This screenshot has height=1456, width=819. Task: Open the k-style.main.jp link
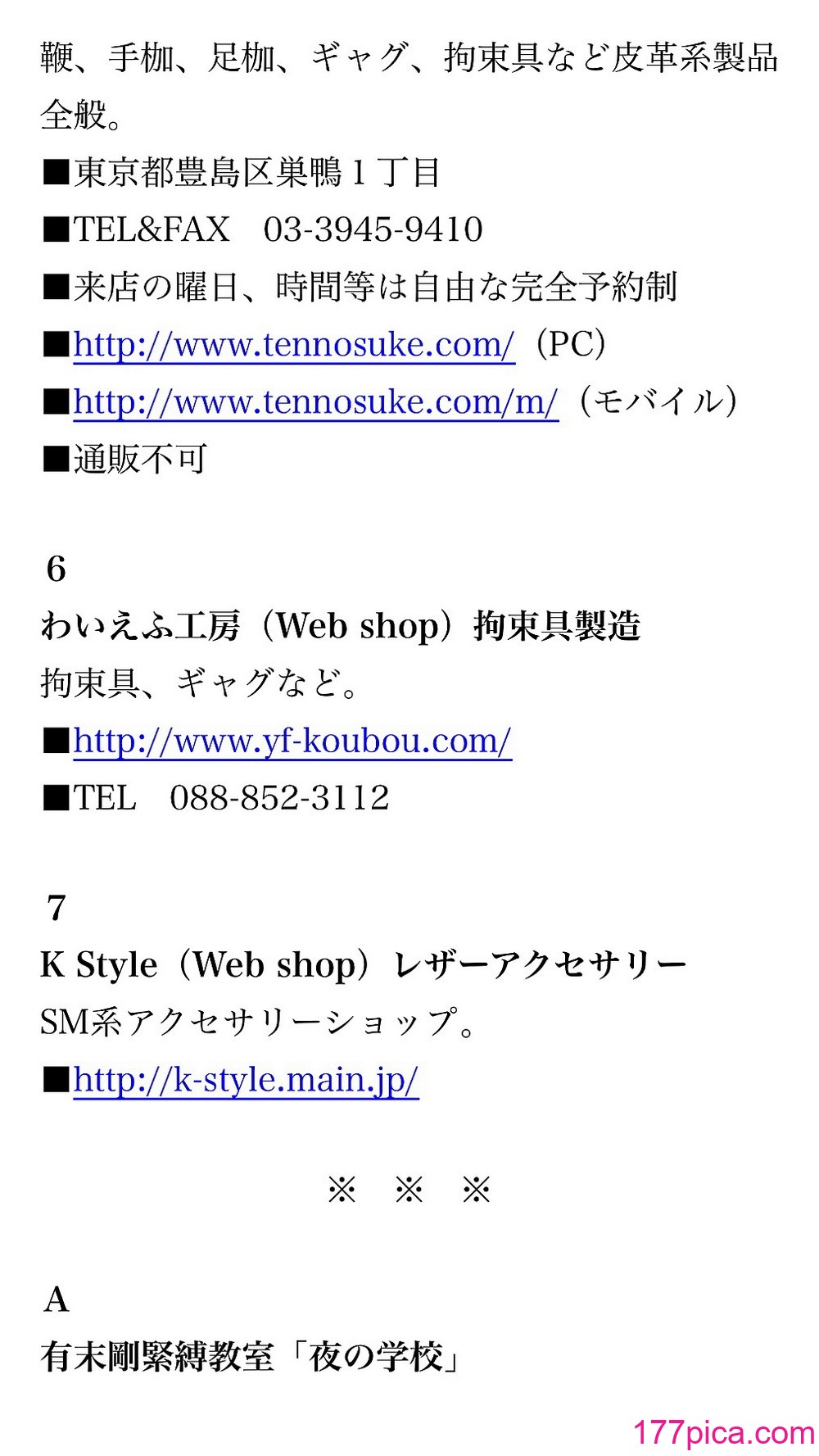pos(246,1080)
